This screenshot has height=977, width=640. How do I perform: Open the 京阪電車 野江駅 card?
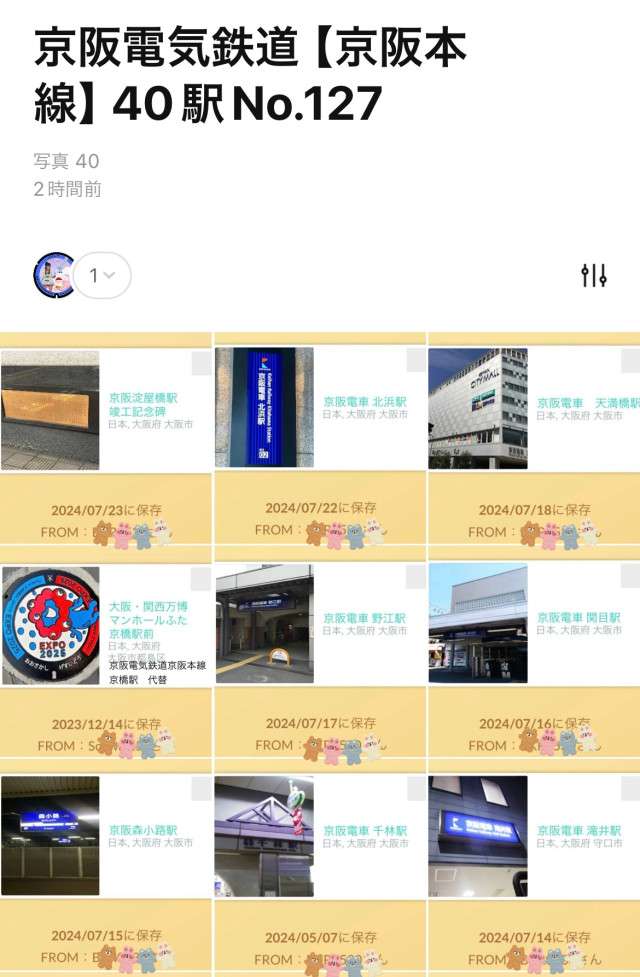(x=320, y=625)
